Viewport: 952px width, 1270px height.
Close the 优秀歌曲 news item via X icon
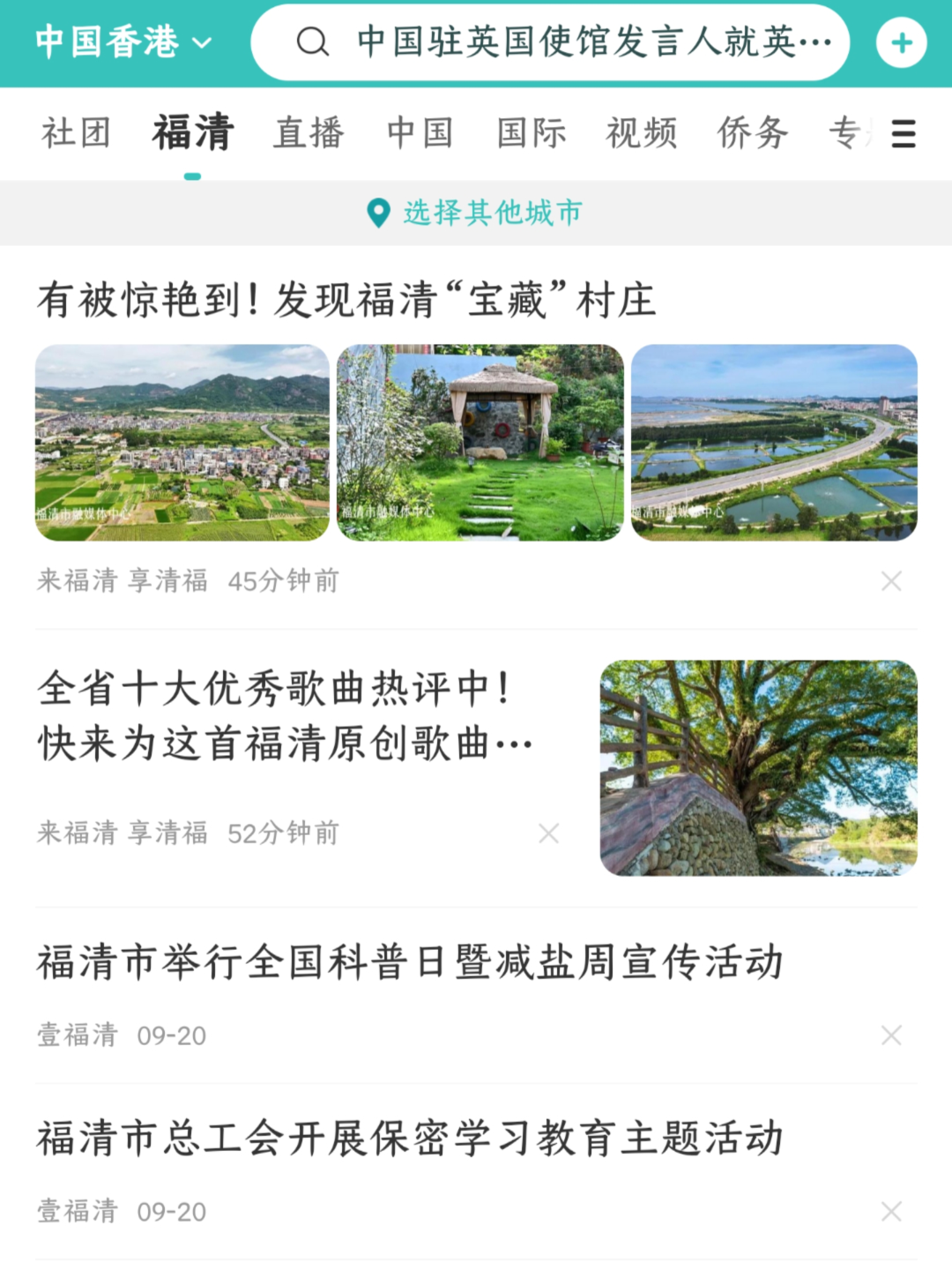click(x=547, y=832)
